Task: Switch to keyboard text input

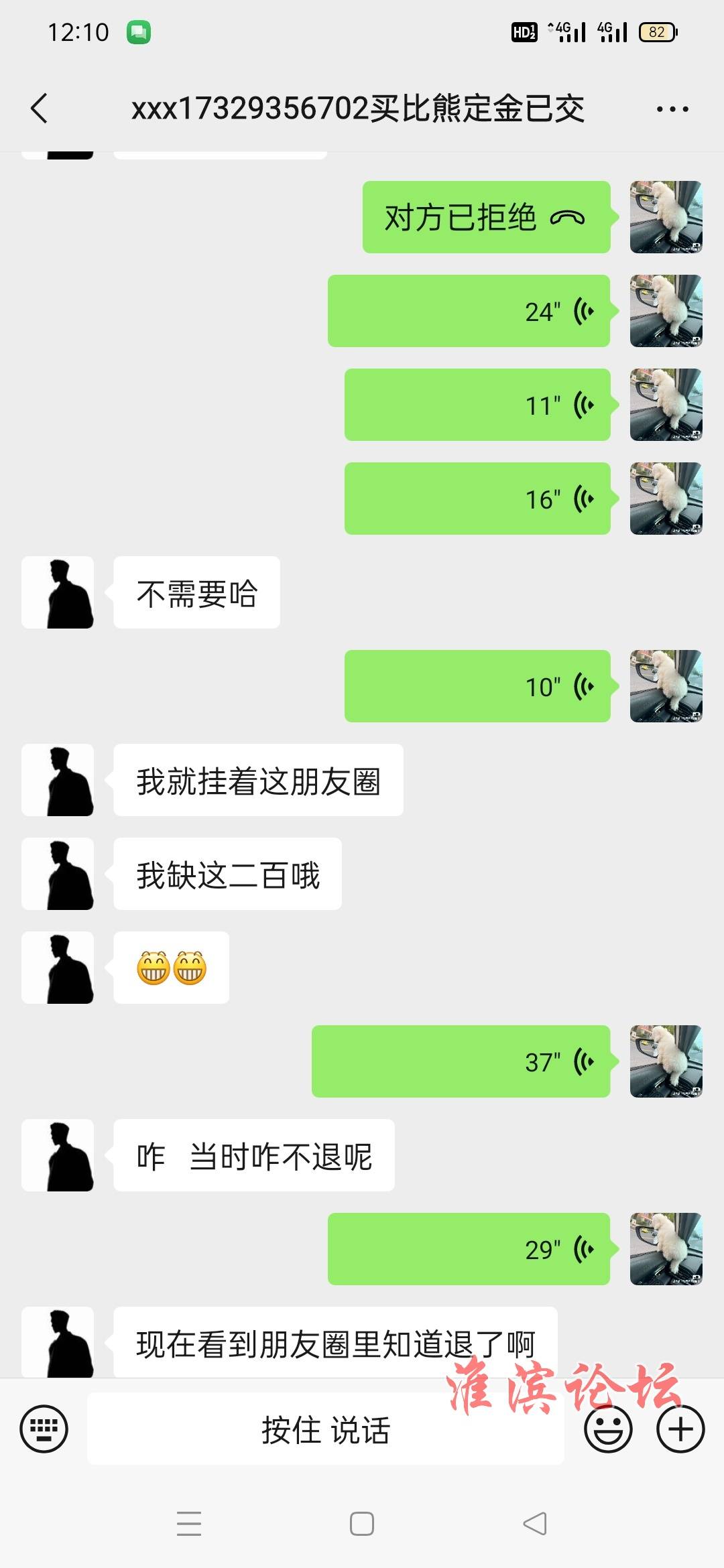Action: pos(44,1429)
